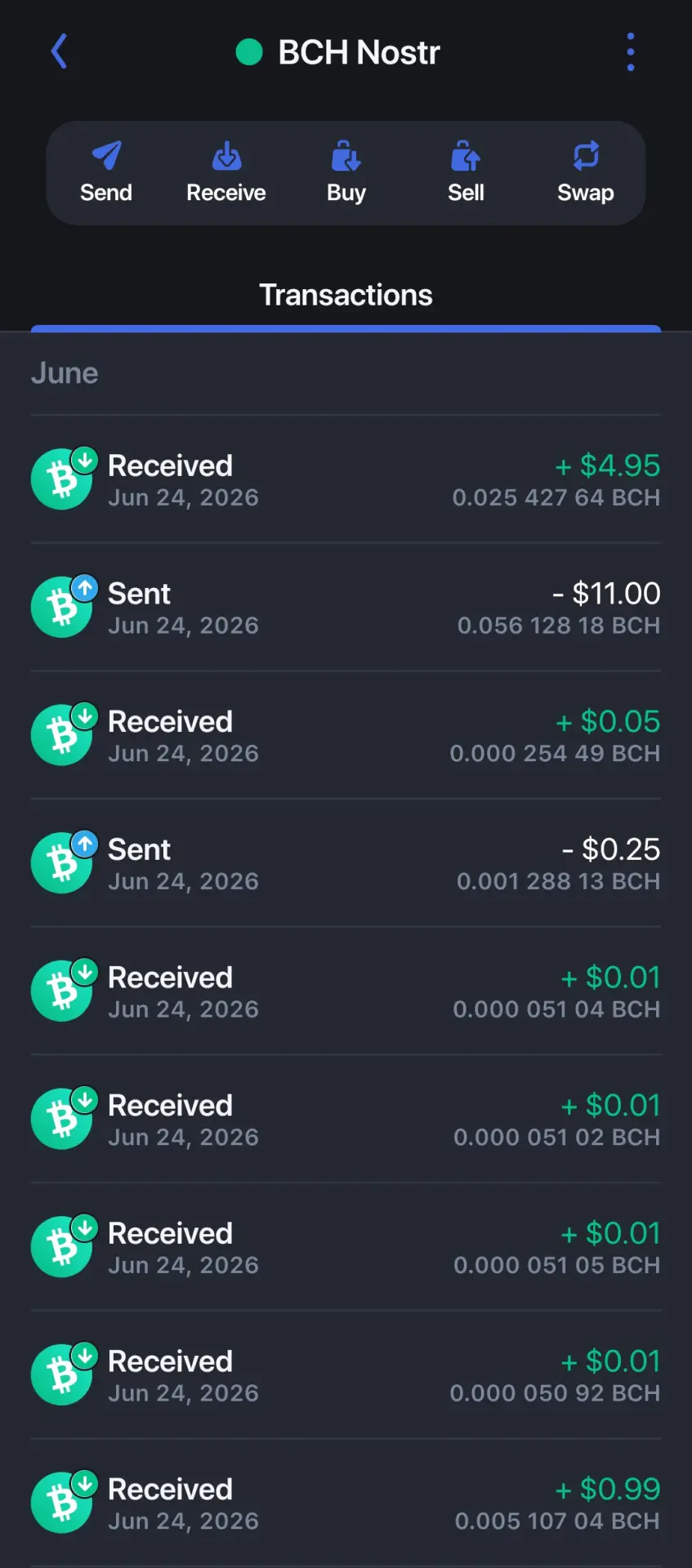The height and width of the screenshot is (1568, 692).
Task: View the Sent -$0.25 transaction details
Action: tap(346, 863)
